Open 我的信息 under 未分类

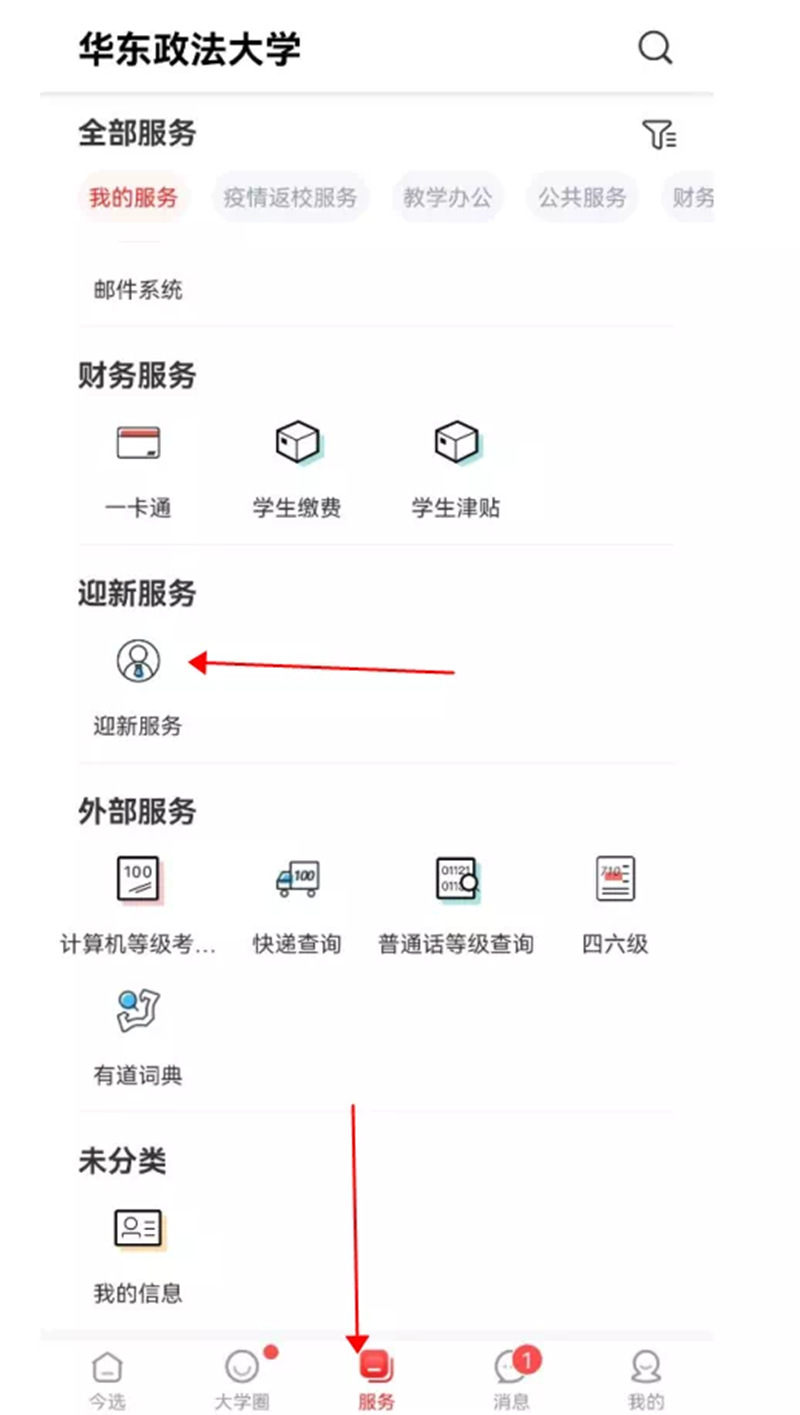[x=138, y=1228]
